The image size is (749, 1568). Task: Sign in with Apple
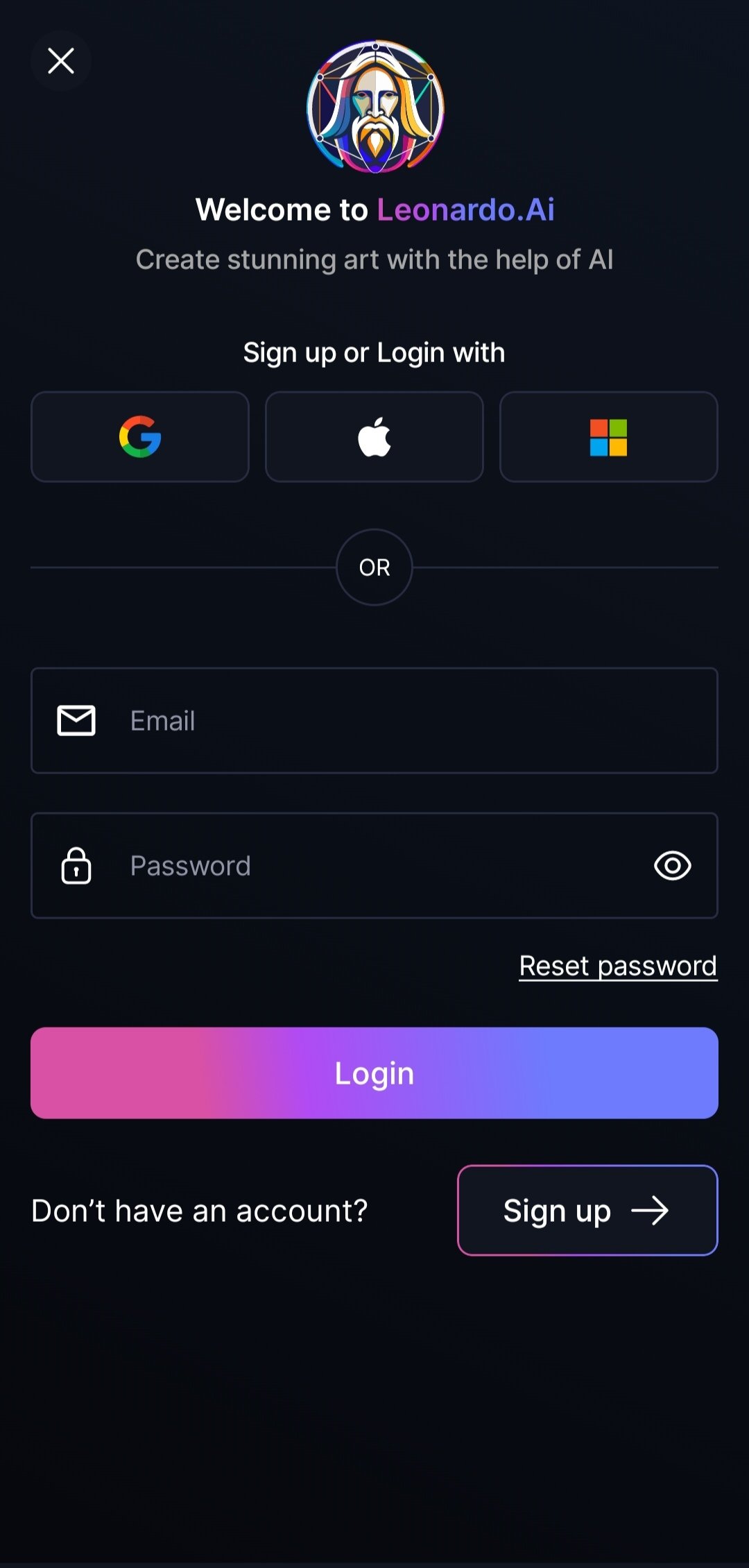pos(374,437)
